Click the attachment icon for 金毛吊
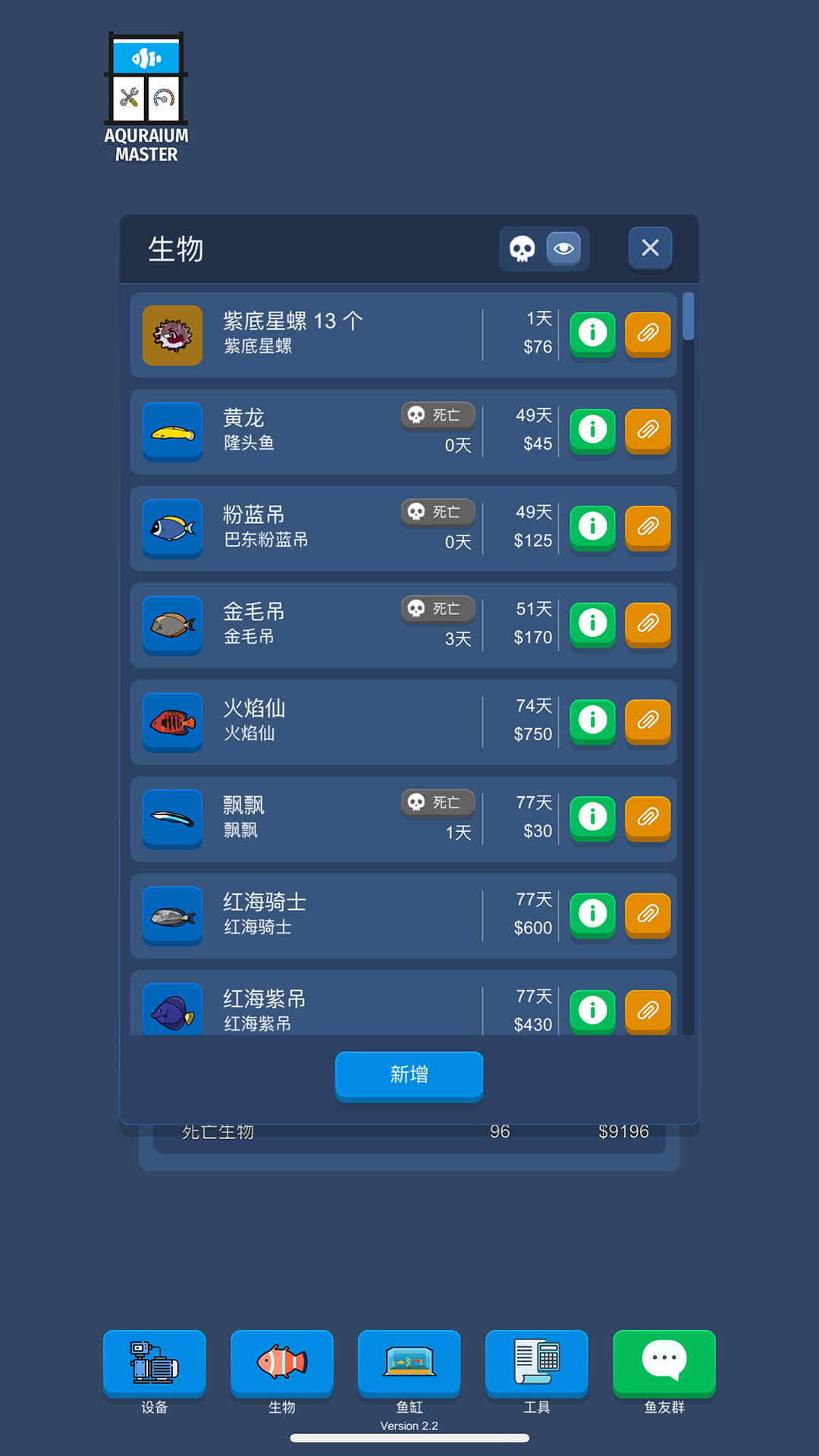Viewport: 819px width, 1456px height. (648, 625)
